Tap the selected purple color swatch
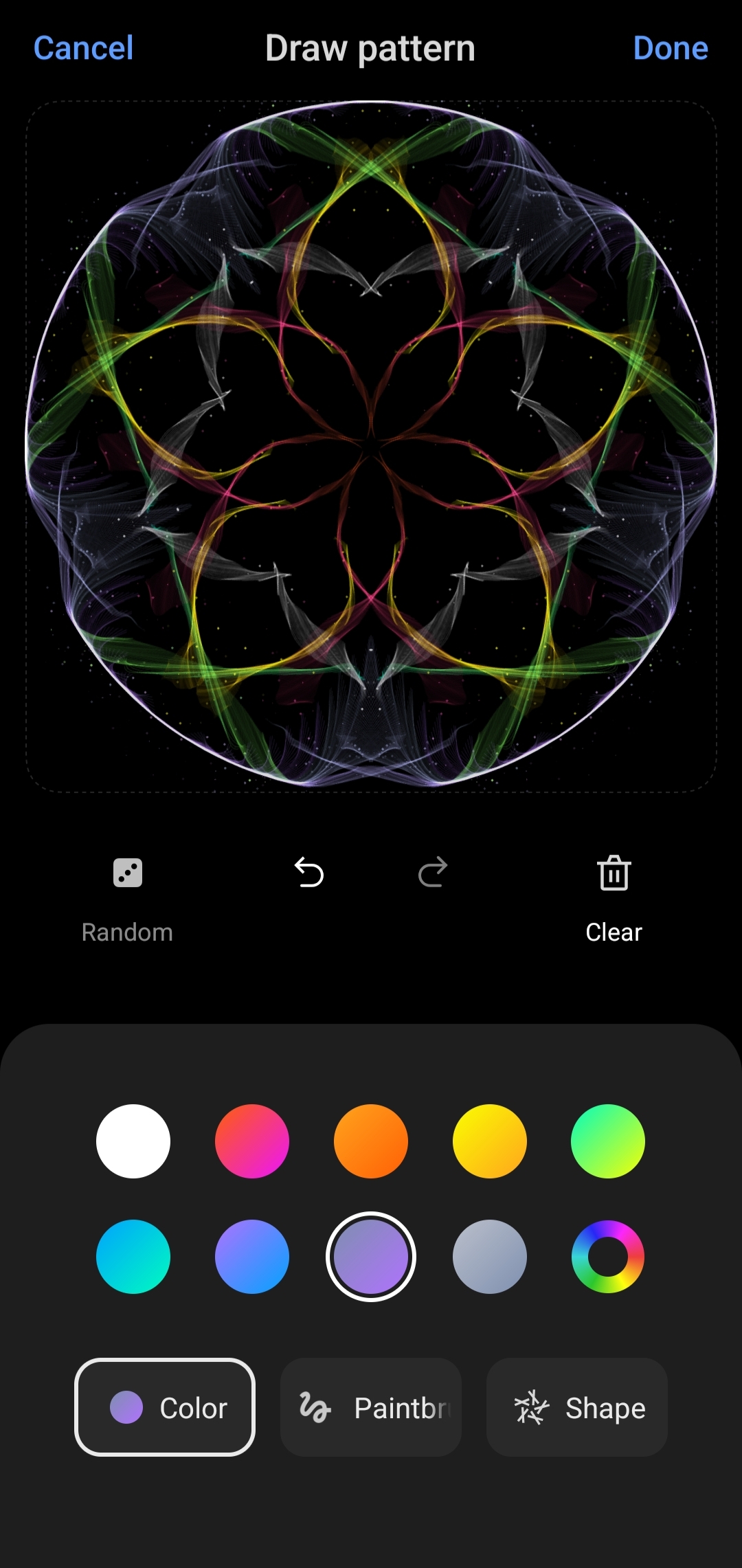 (371, 1257)
